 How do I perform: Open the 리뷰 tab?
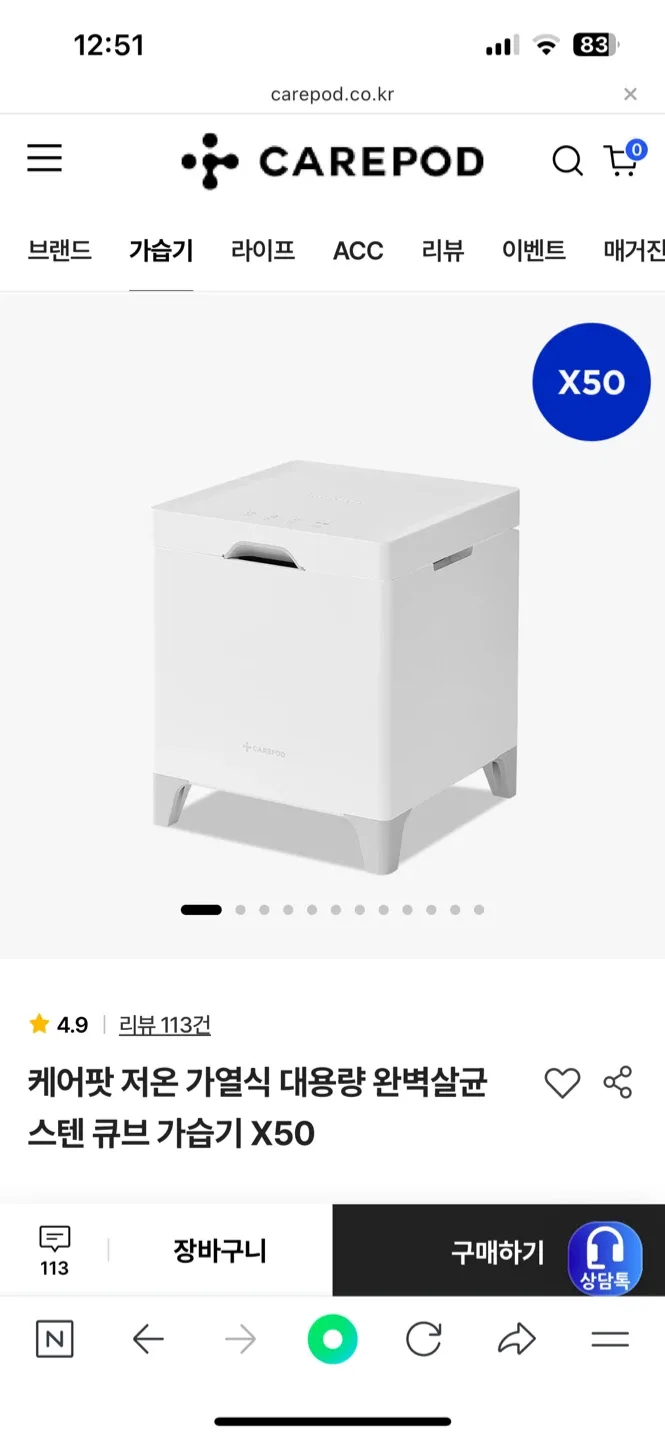pyautogui.click(x=443, y=250)
